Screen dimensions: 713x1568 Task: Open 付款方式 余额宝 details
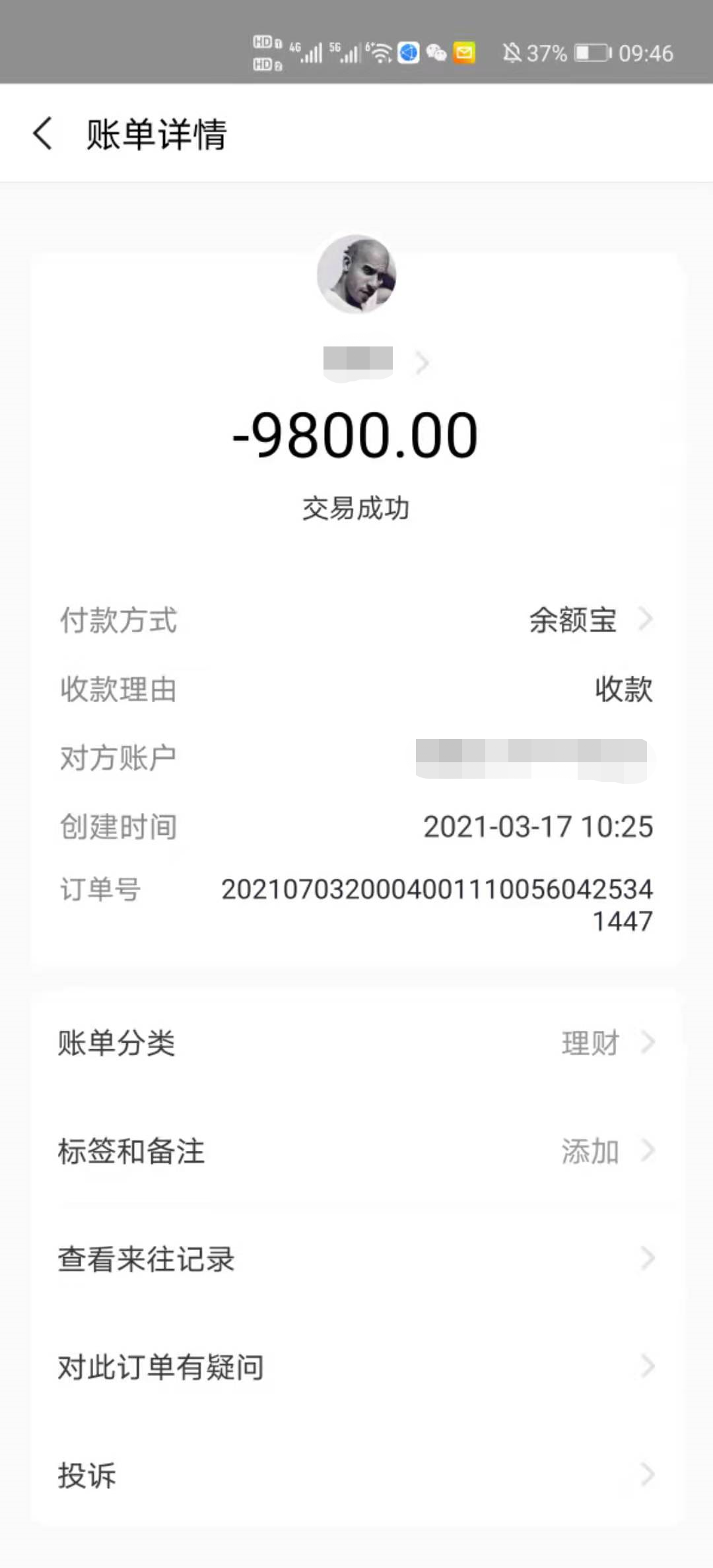click(588, 620)
